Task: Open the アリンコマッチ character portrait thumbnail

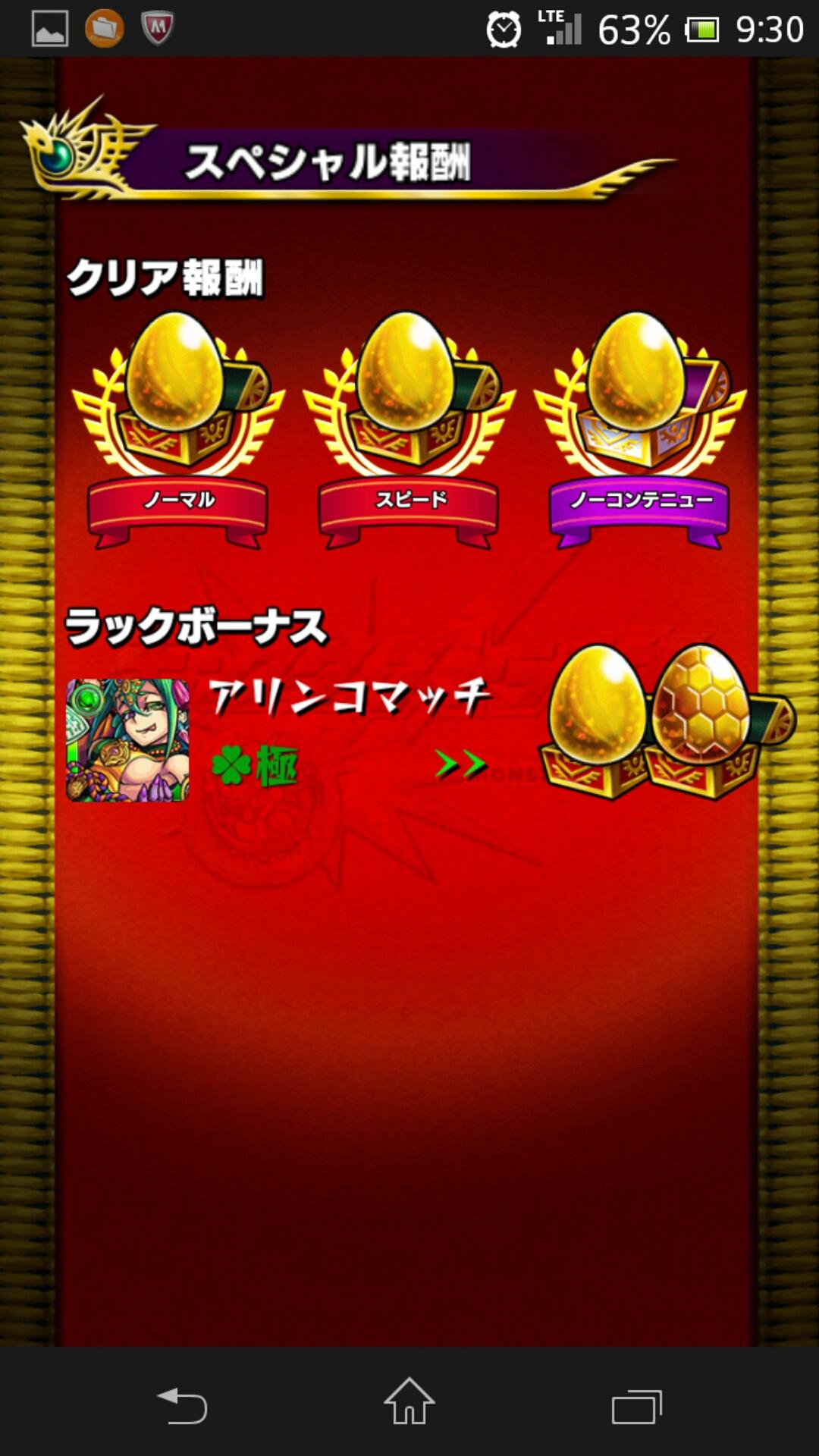Action: (x=125, y=739)
